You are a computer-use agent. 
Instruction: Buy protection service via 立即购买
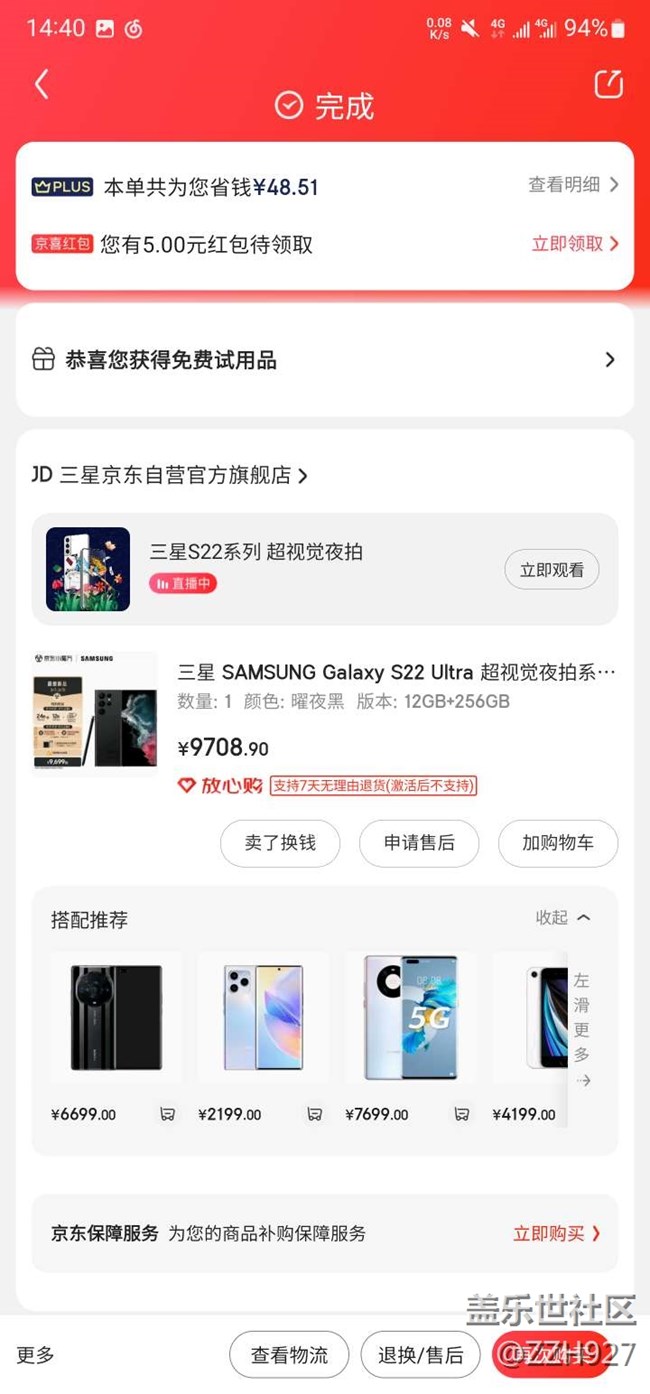556,1234
